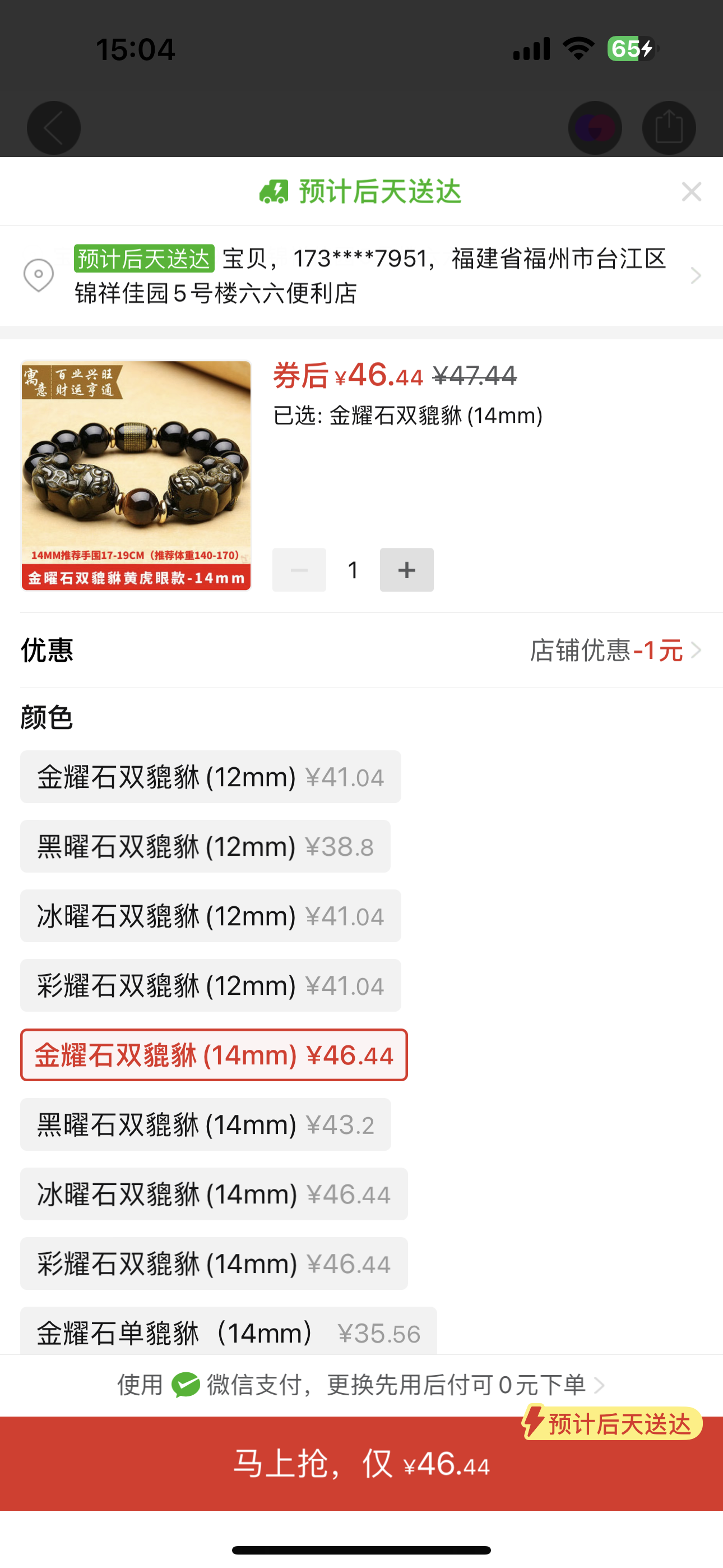Go back using the top-left arrow
This screenshot has height=1568, width=723.
coord(54,128)
